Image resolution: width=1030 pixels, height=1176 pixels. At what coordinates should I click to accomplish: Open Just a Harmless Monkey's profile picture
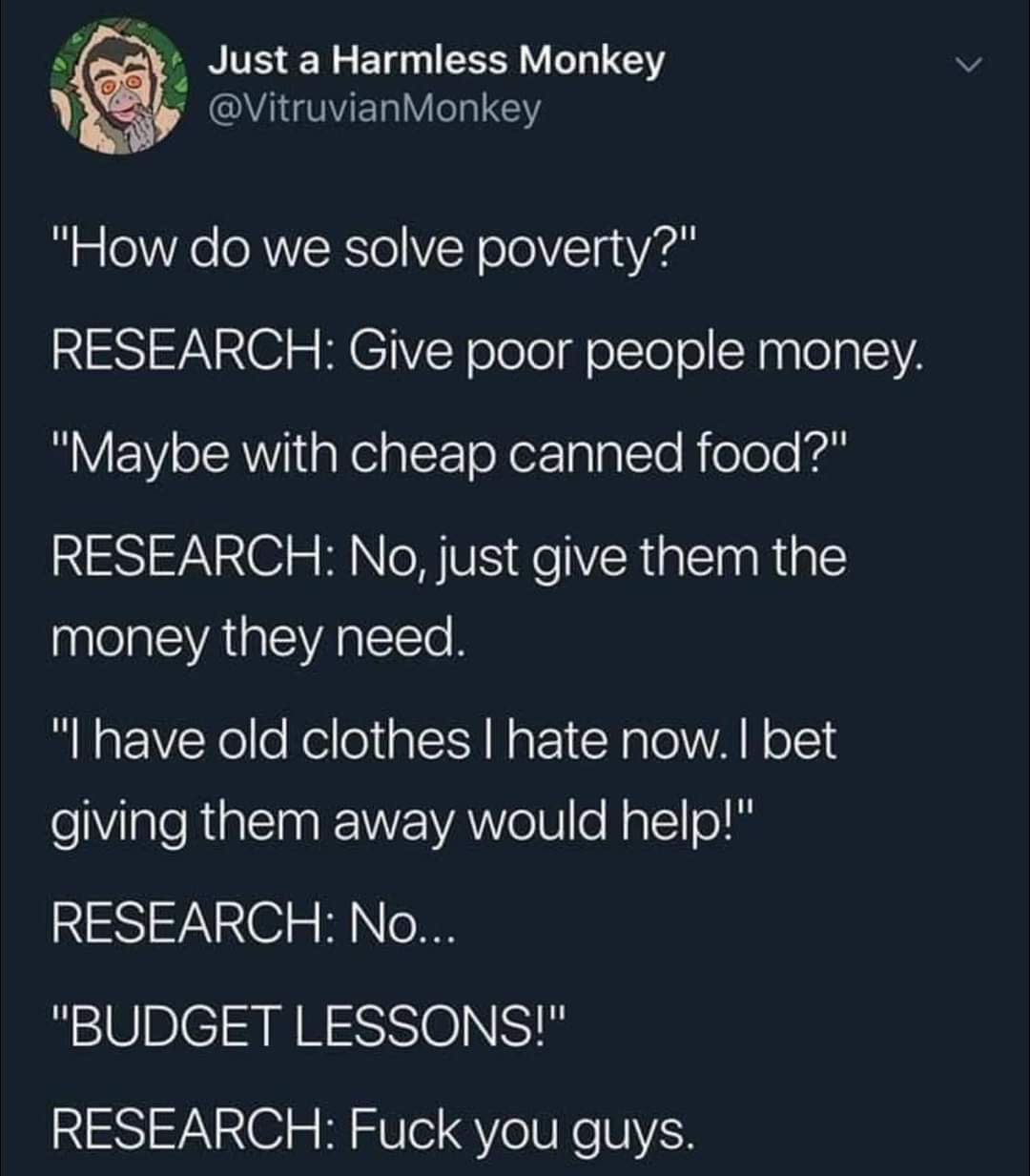coord(119,88)
